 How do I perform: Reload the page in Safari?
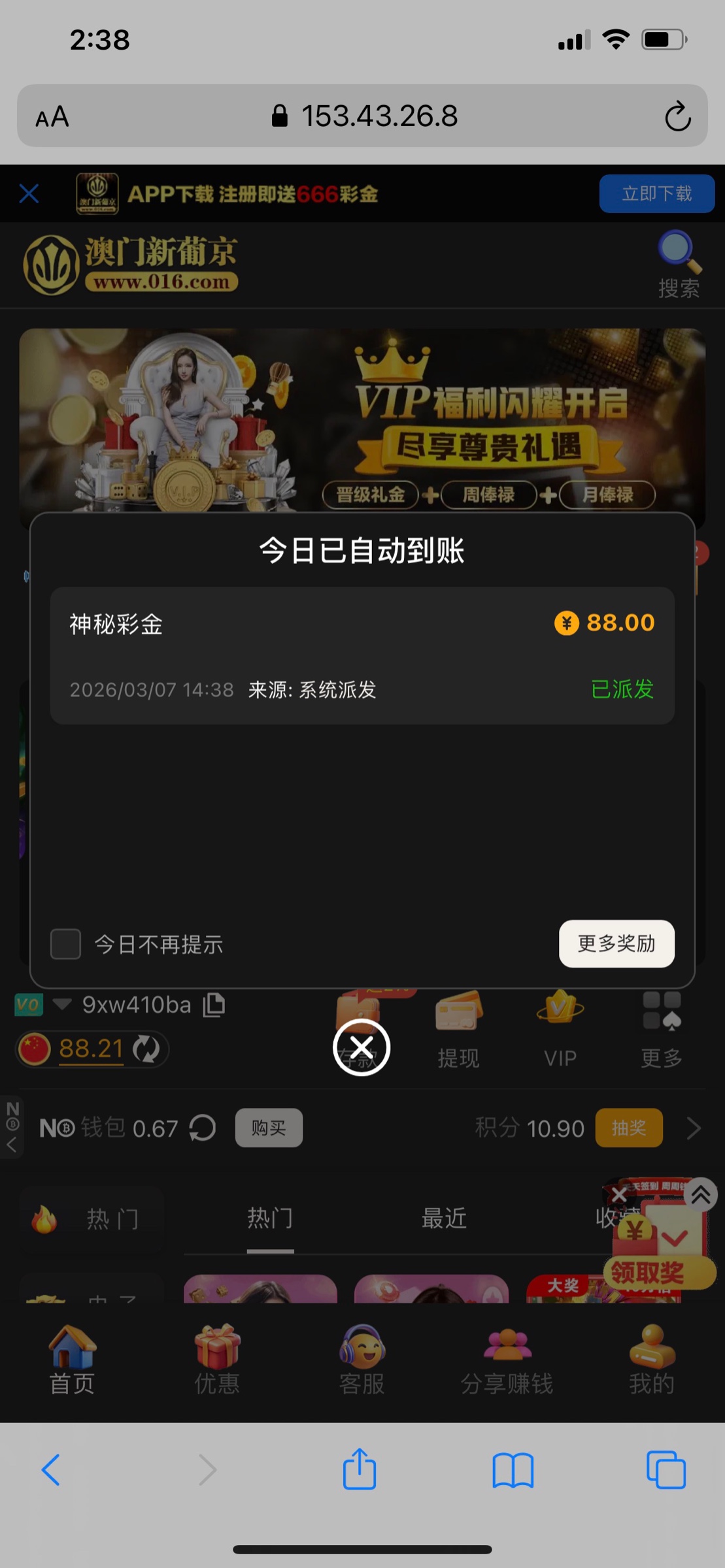(677, 117)
